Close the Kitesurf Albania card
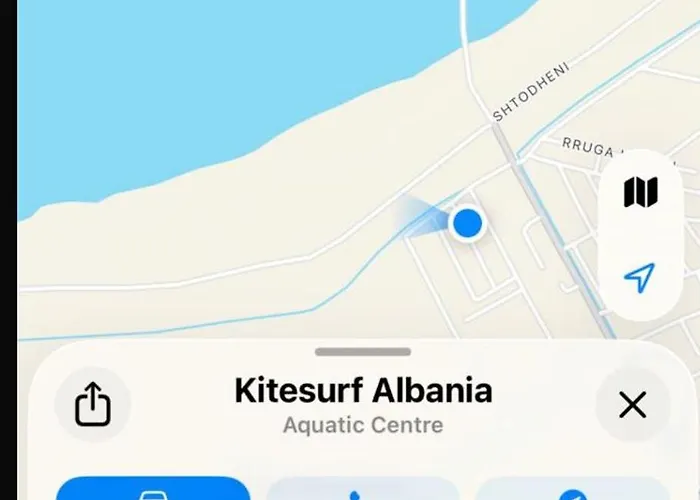The height and width of the screenshot is (500, 700). pos(632,405)
